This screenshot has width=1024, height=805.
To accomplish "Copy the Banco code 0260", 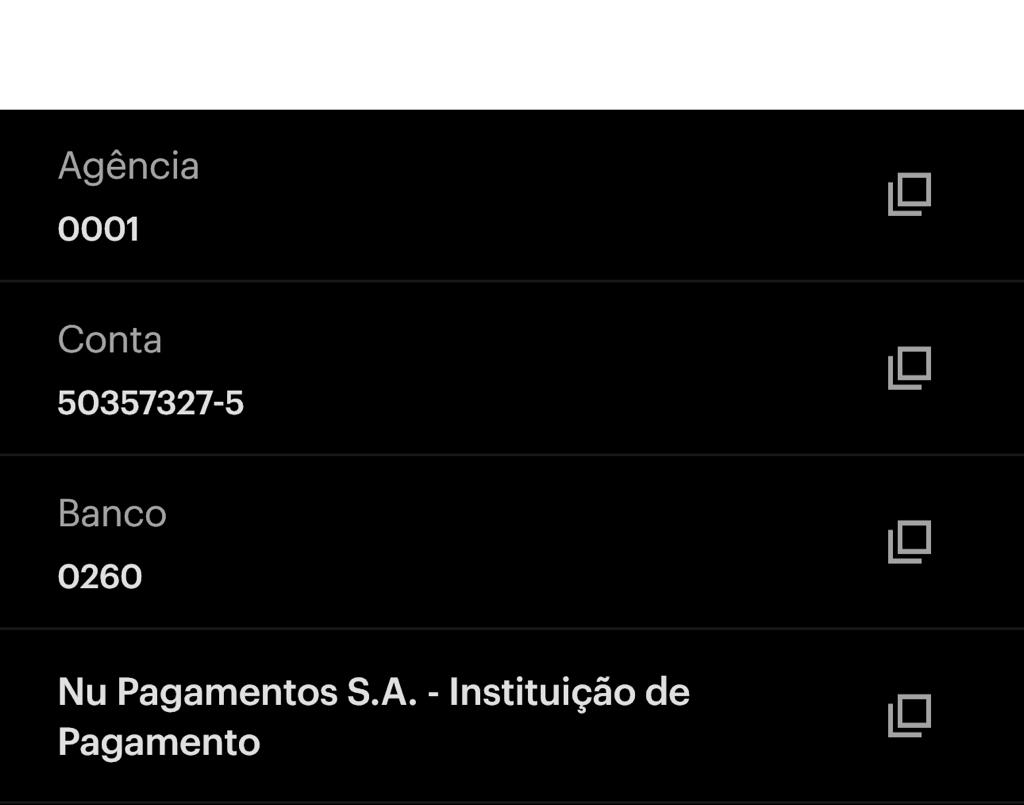I will (909, 542).
